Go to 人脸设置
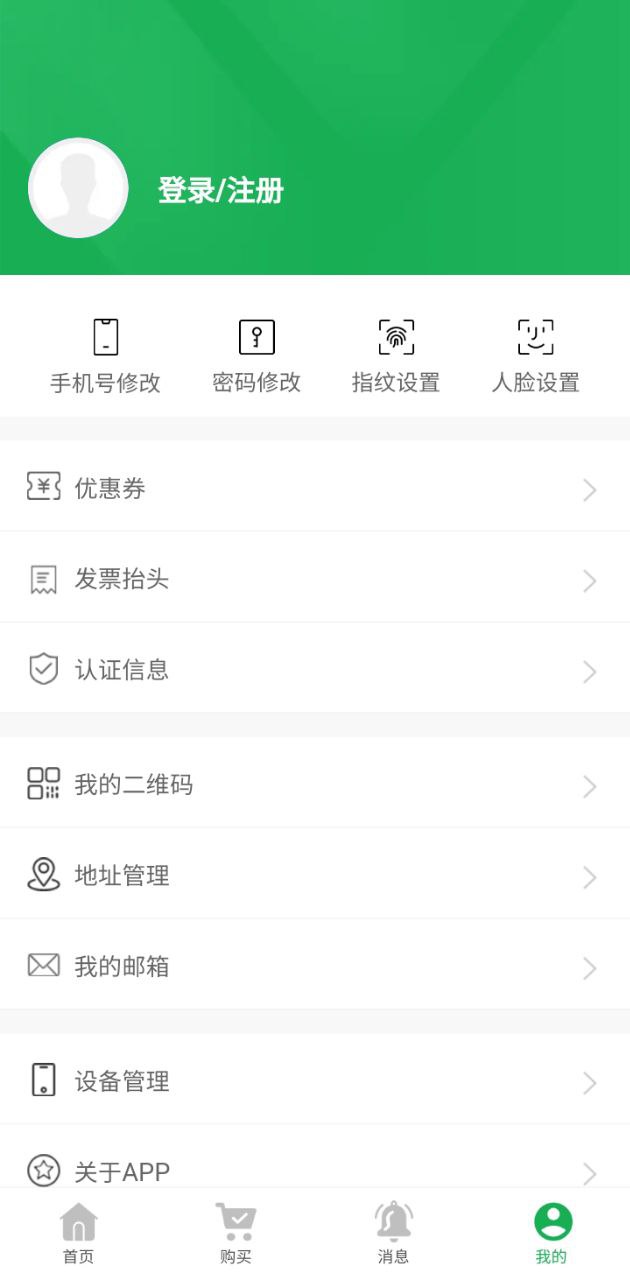630x1280 pixels. (x=536, y=355)
